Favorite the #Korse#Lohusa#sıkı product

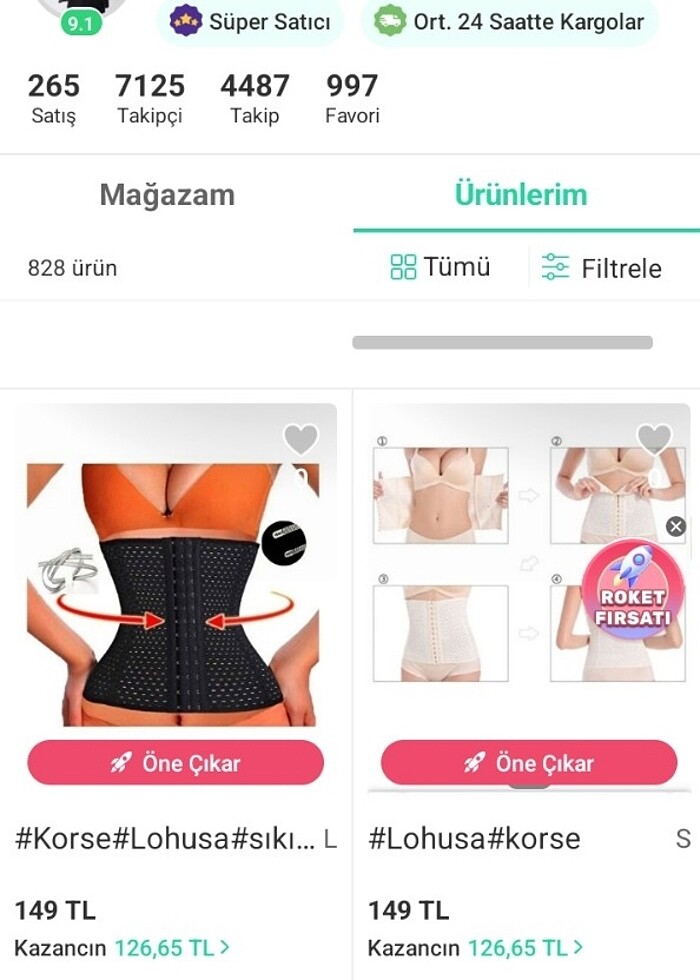(x=300, y=438)
